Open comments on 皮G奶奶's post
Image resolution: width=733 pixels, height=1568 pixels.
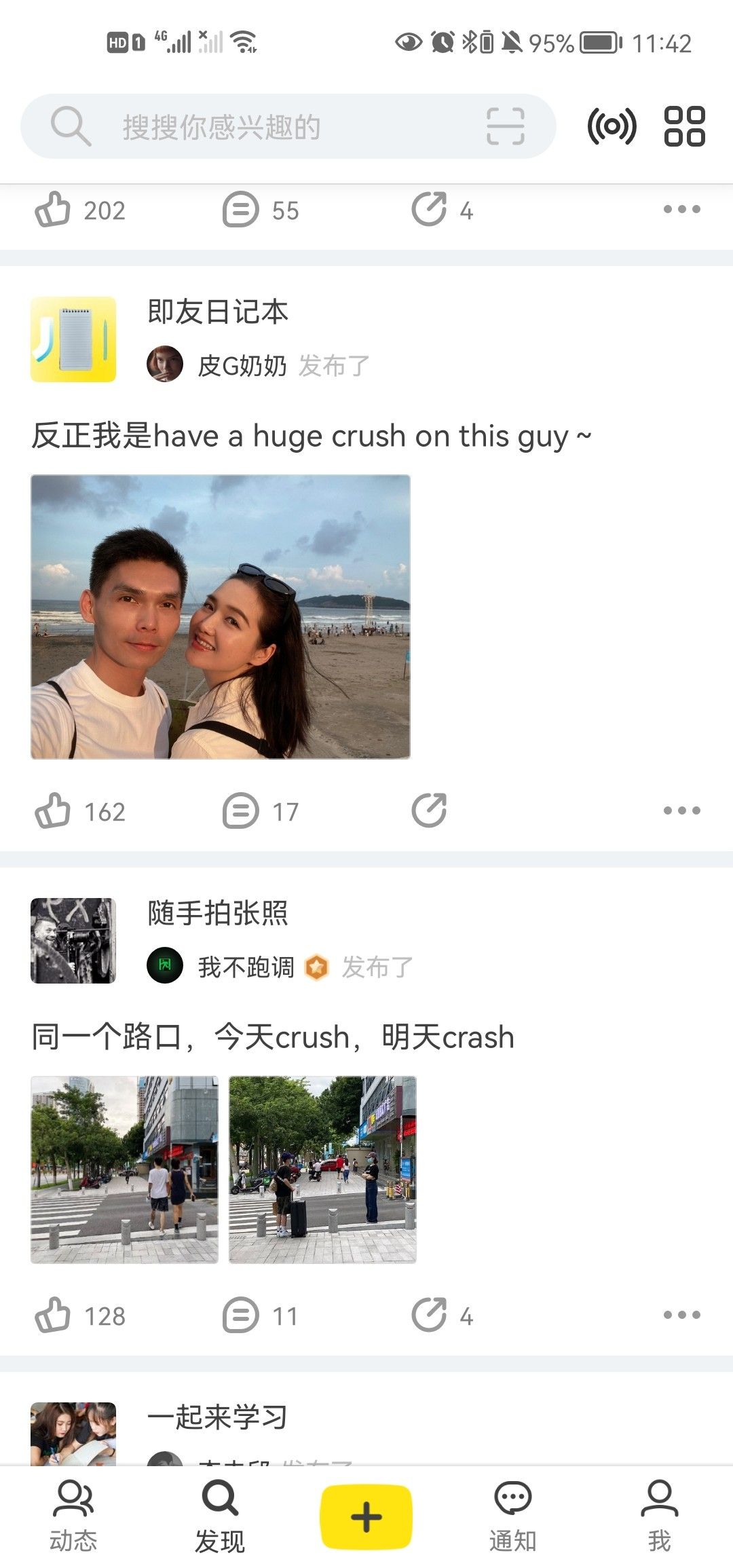click(261, 811)
